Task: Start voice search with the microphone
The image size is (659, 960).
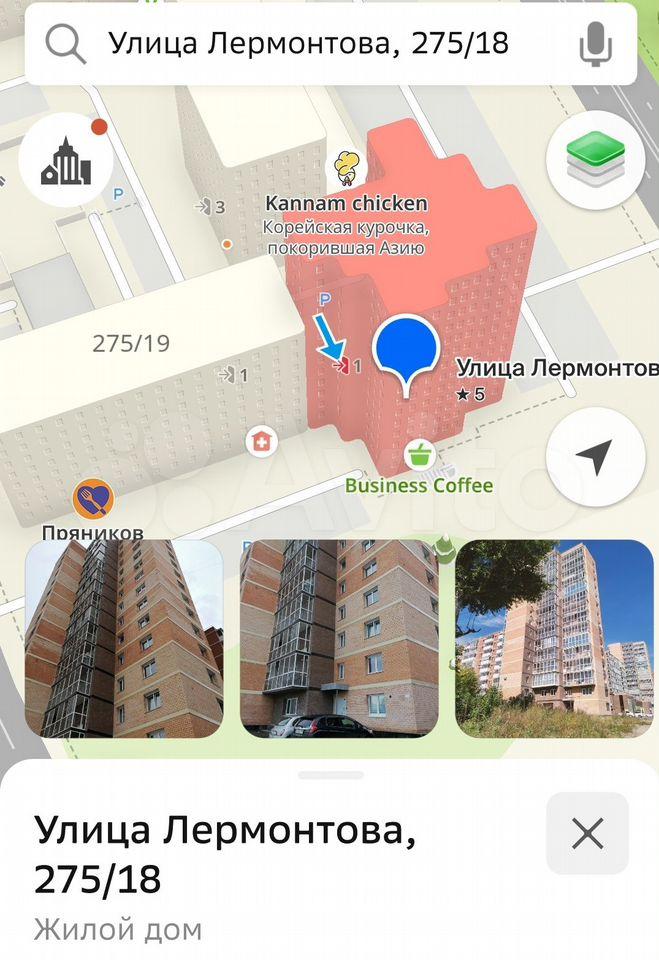Action: click(x=595, y=44)
